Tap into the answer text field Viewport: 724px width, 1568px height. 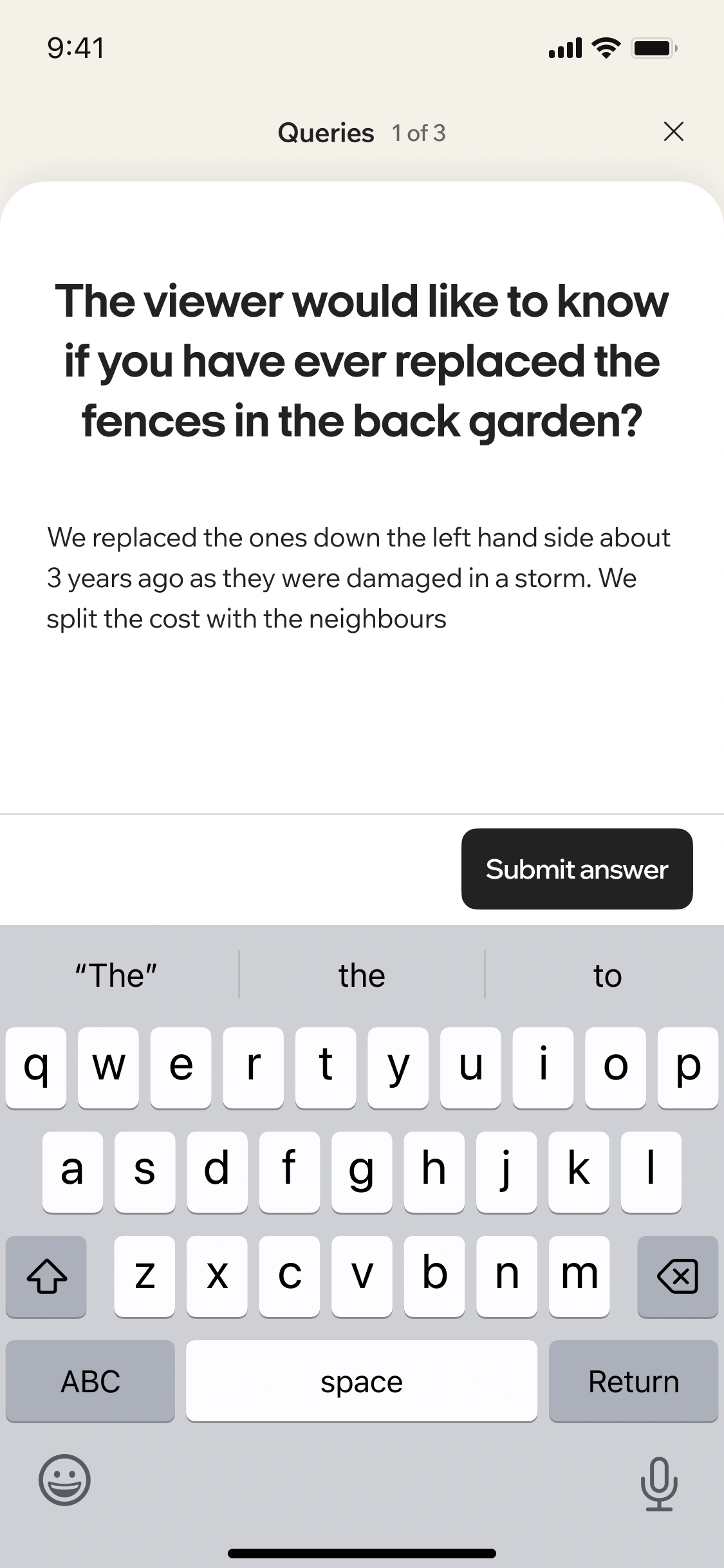(360, 579)
